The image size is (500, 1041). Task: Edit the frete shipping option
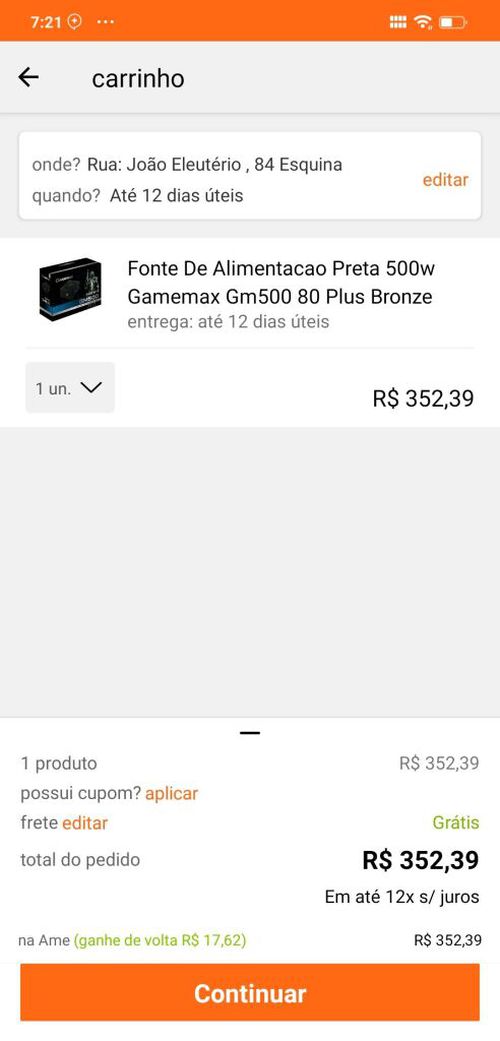click(x=85, y=823)
